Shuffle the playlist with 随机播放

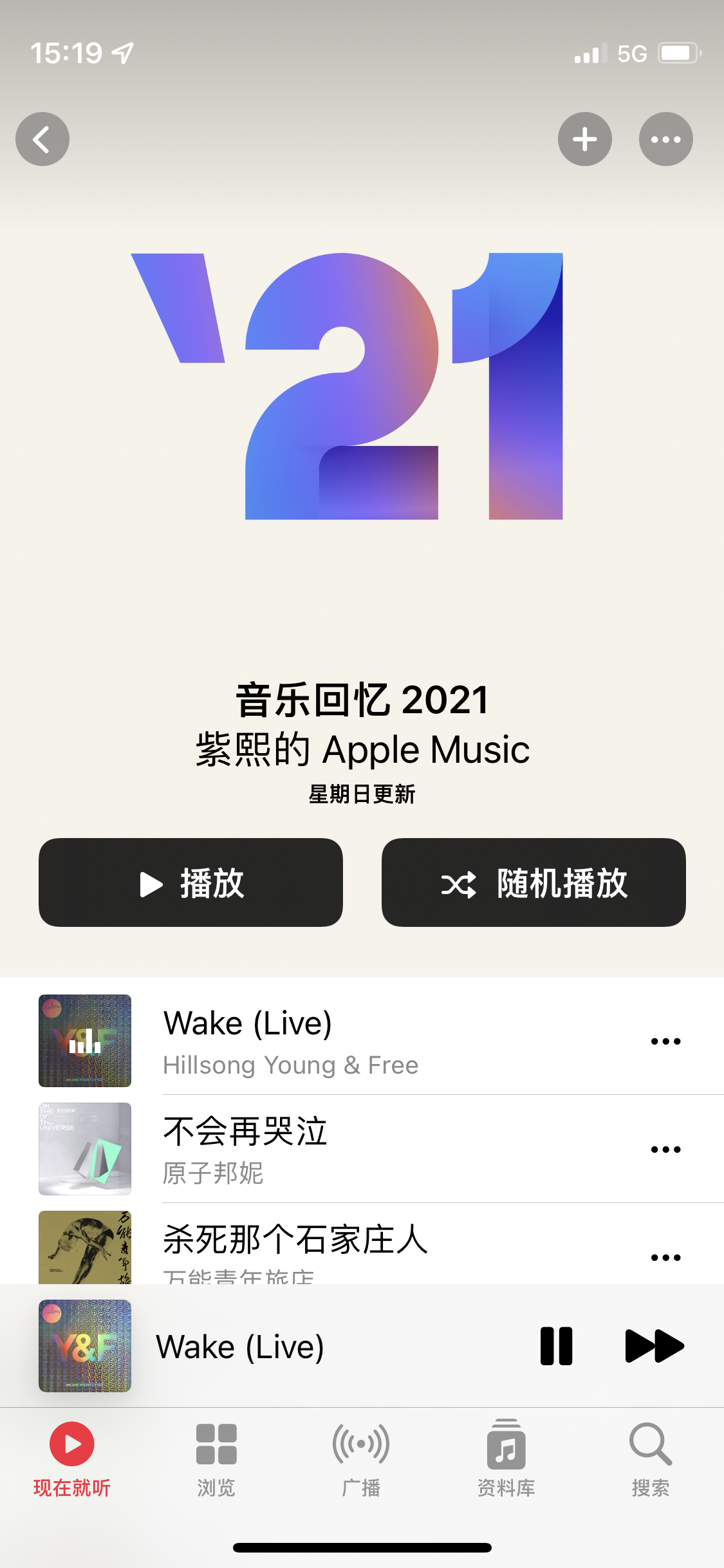click(x=534, y=882)
